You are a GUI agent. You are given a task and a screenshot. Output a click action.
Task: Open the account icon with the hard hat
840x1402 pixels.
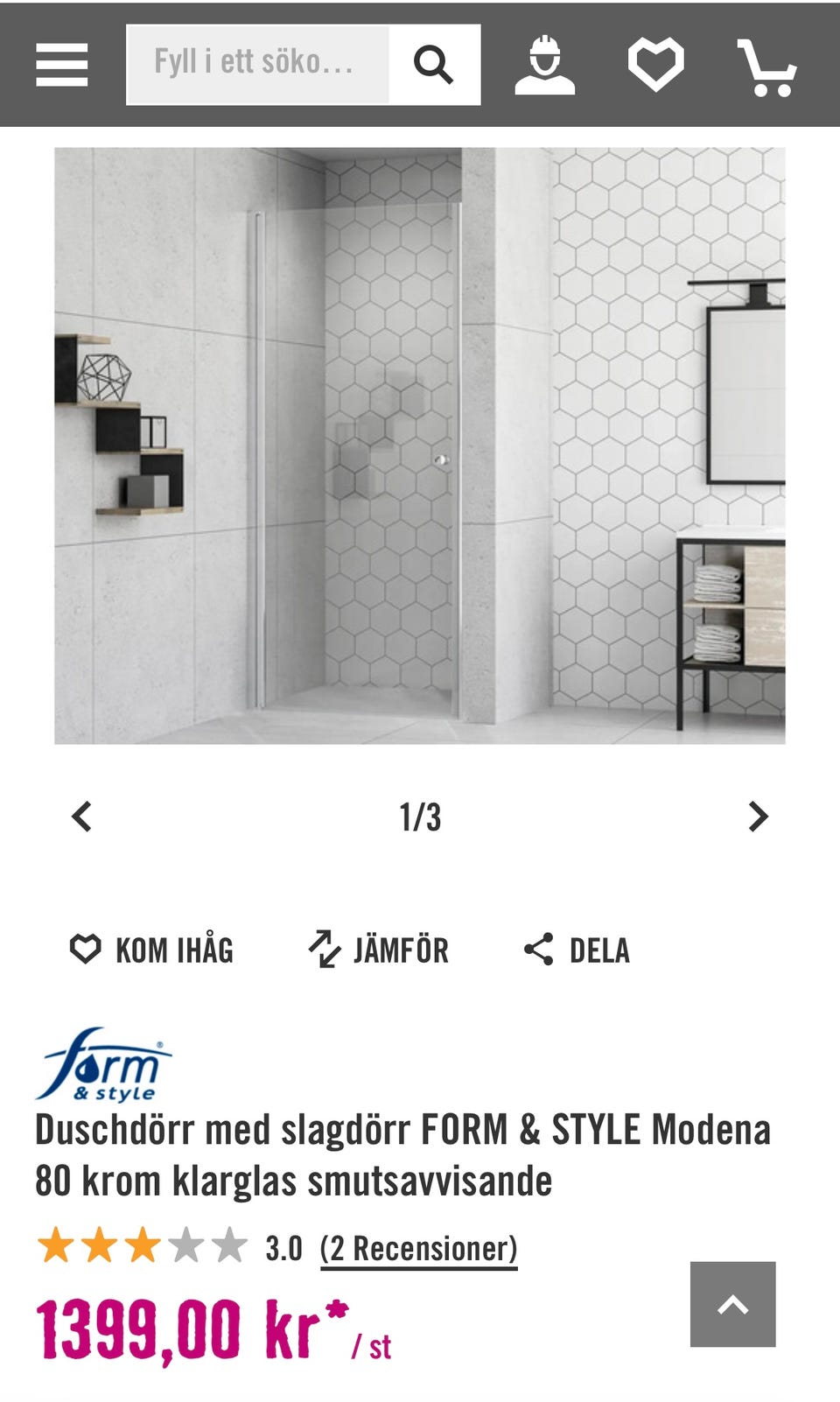point(545,63)
